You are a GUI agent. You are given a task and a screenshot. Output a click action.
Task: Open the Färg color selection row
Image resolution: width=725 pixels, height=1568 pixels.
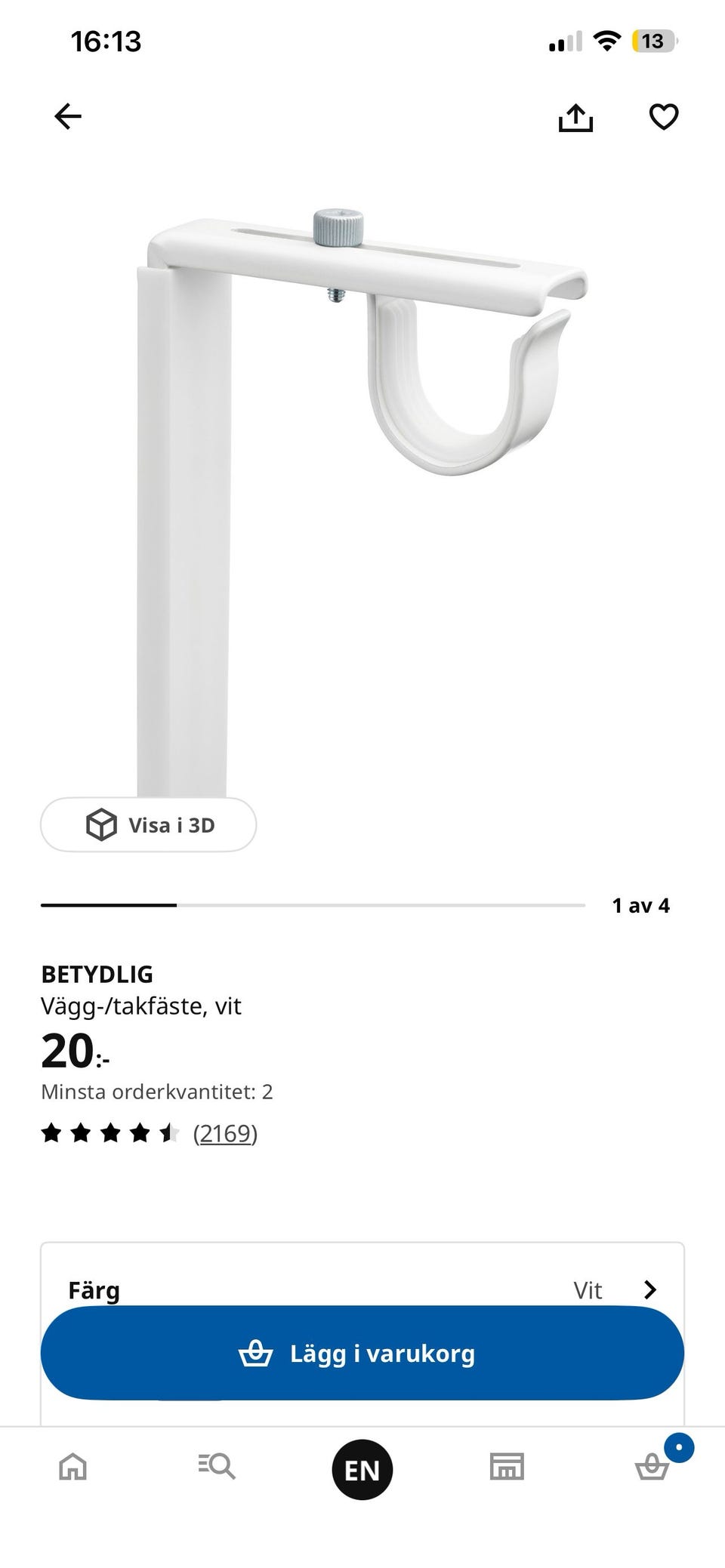pyautogui.click(x=362, y=1289)
